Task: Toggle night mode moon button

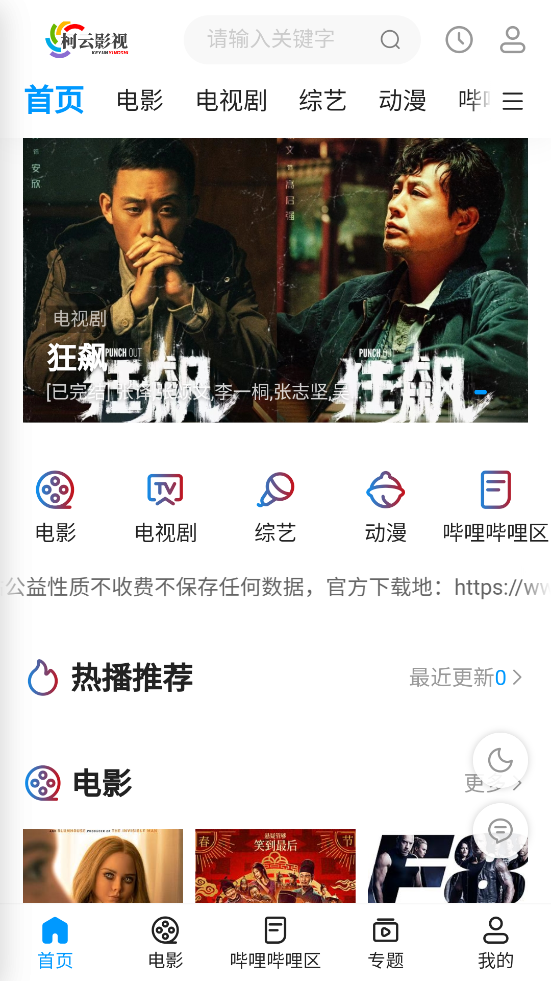Action: click(500, 761)
